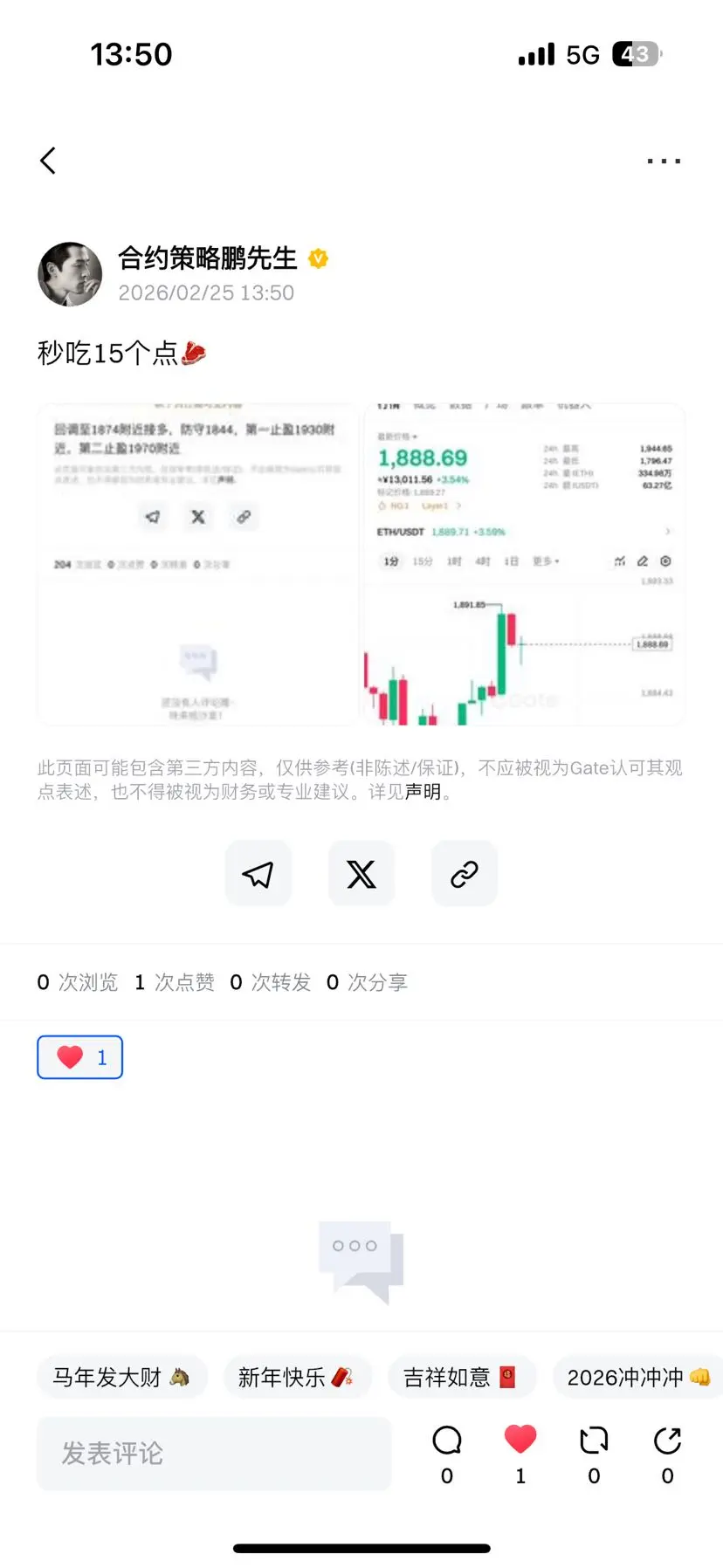Open 合约策略鹏先生's profile avatar
This screenshot has height=1568, width=723.
pyautogui.click(x=70, y=274)
